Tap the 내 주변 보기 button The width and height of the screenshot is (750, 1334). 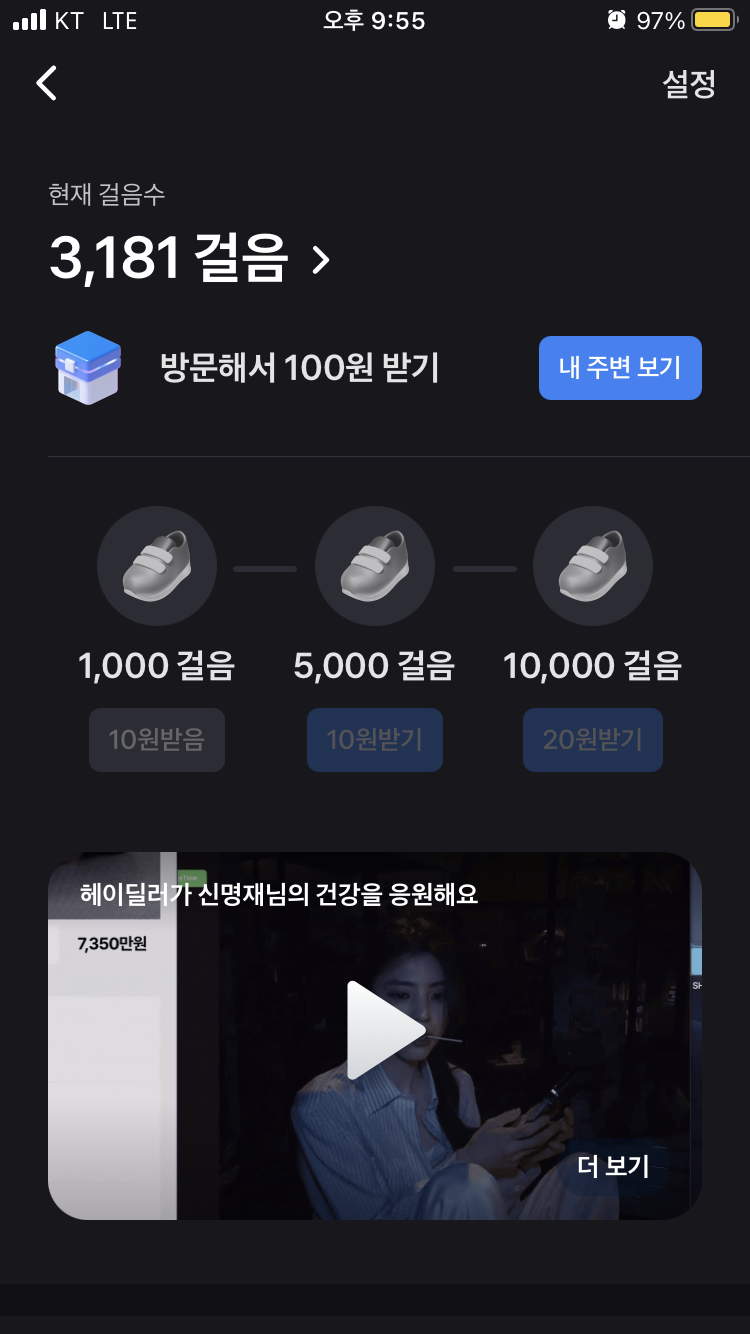620,368
